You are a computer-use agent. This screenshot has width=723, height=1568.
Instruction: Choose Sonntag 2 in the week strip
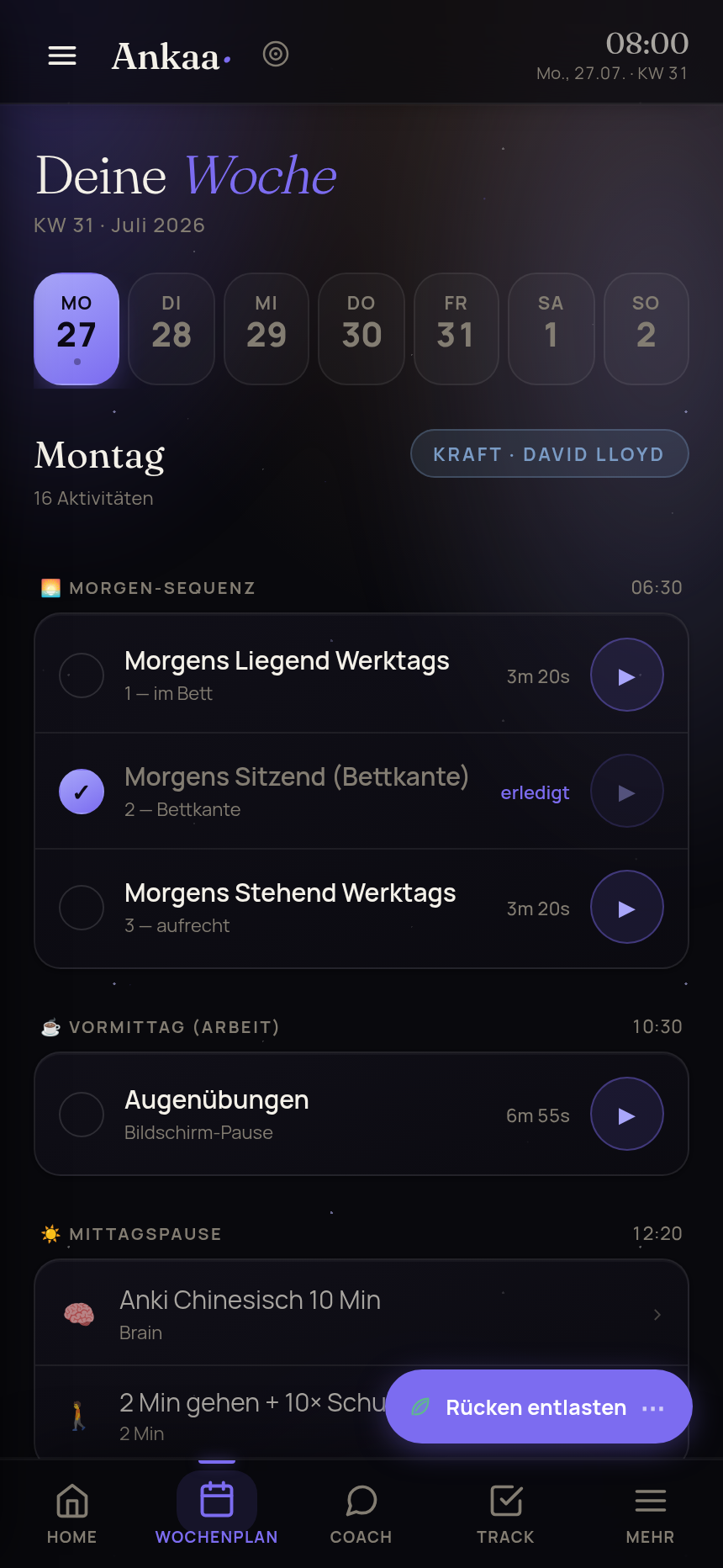pos(646,329)
